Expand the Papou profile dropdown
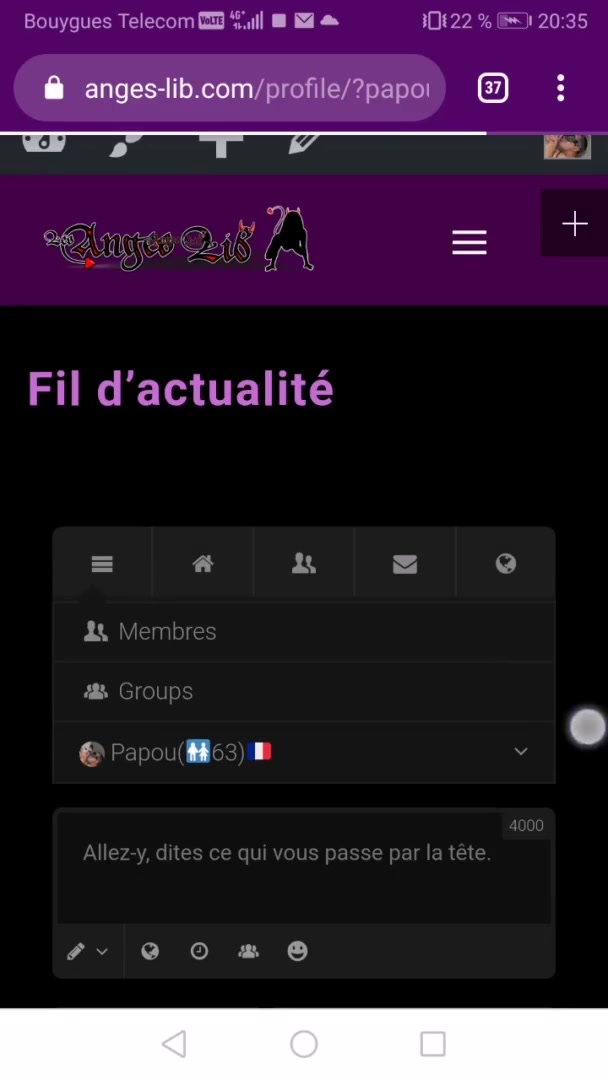Image resolution: width=608 pixels, height=1080 pixels. coord(521,752)
